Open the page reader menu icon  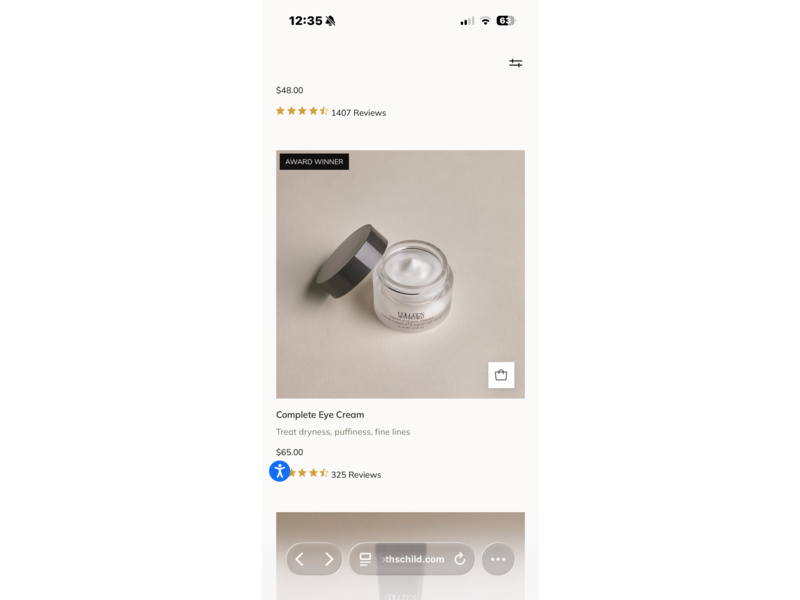[x=366, y=559]
